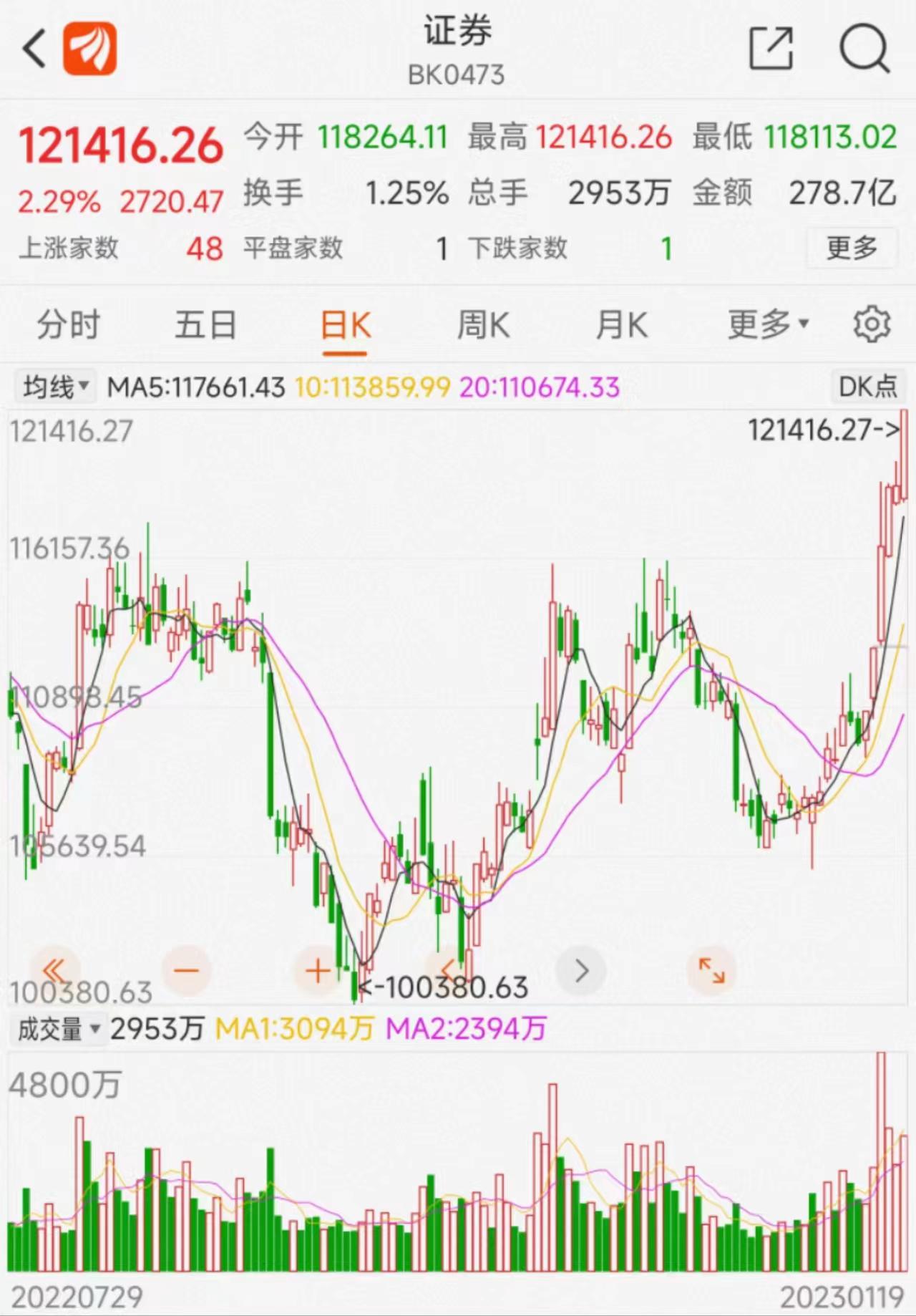Move chart forward with right arrow
This screenshot has width=916, height=1316.
tap(581, 971)
